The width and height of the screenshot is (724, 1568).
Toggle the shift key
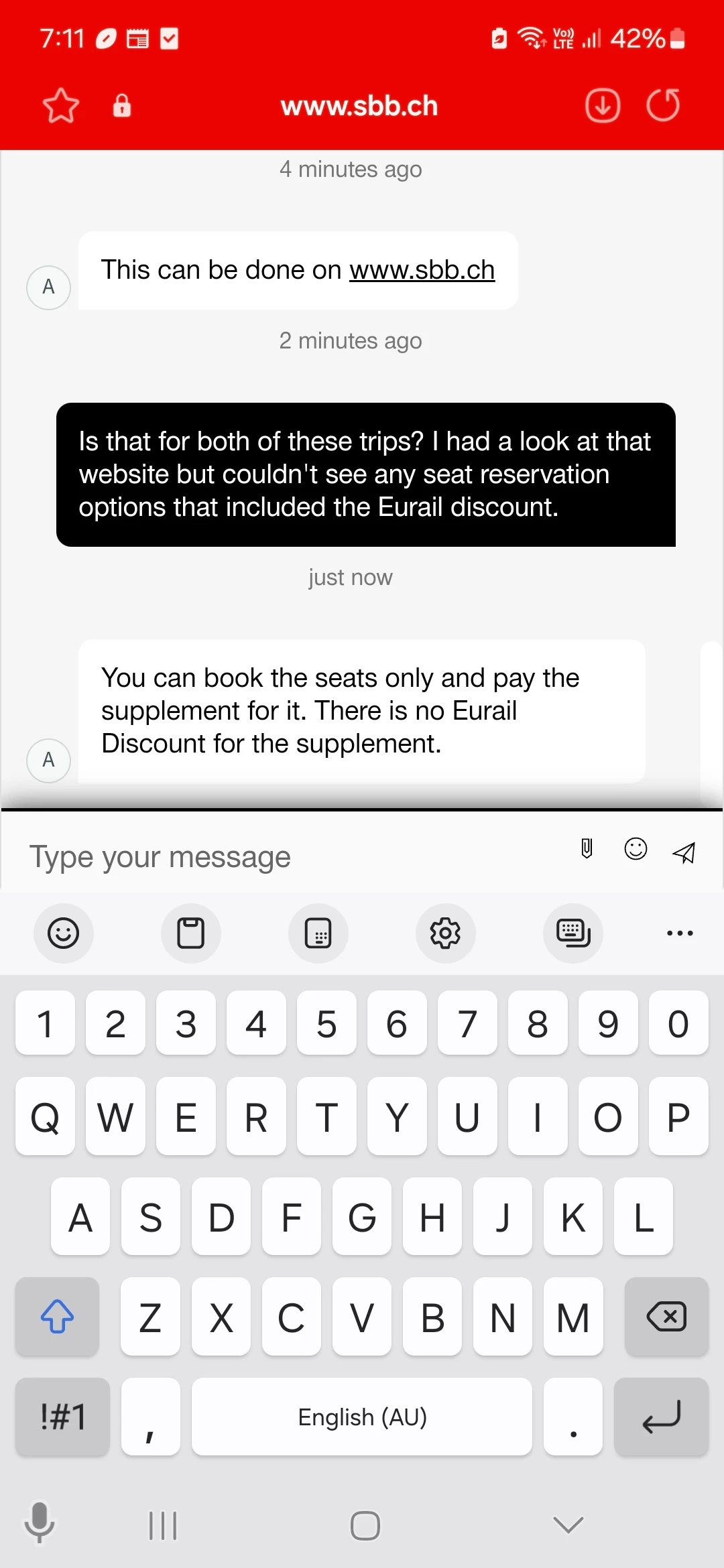pos(58,1317)
